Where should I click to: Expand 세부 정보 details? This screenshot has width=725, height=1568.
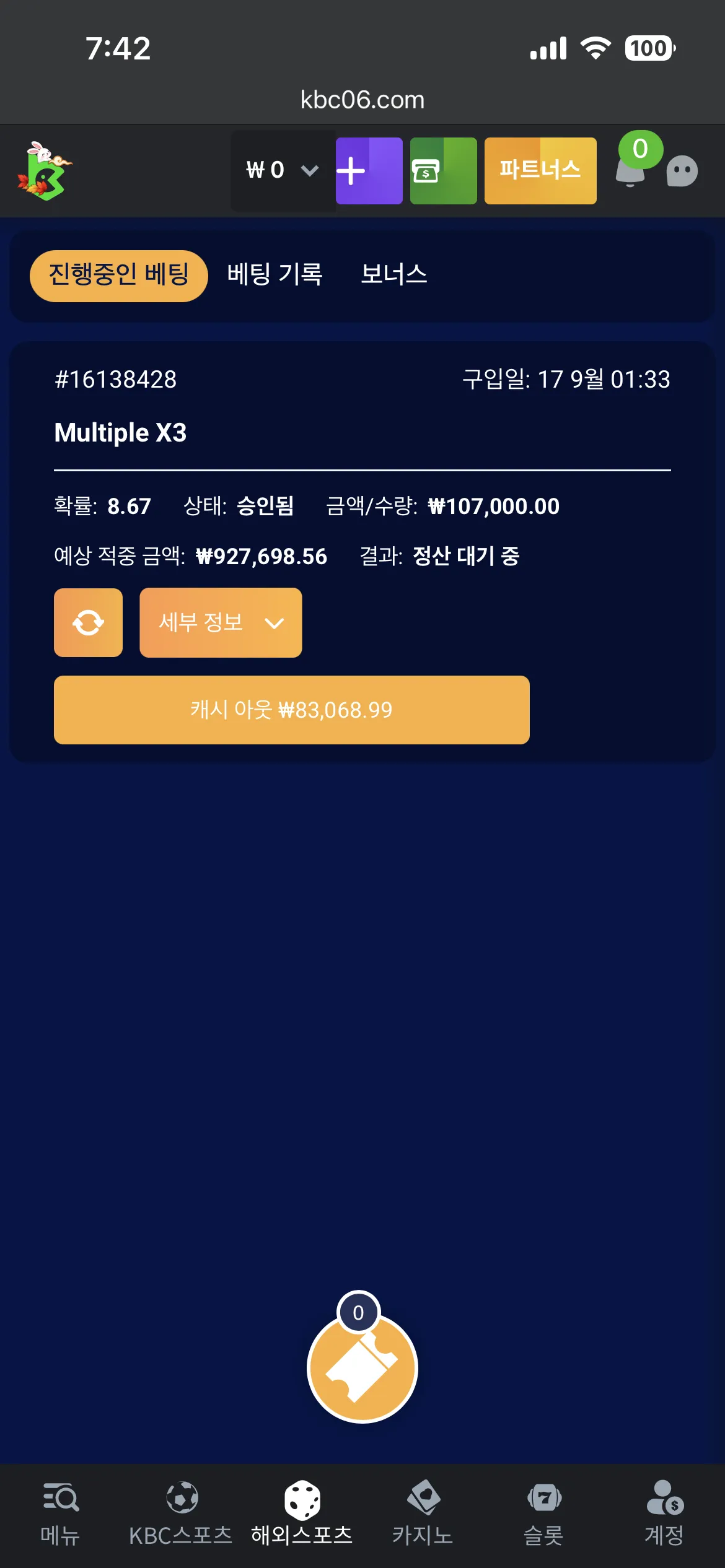click(221, 622)
